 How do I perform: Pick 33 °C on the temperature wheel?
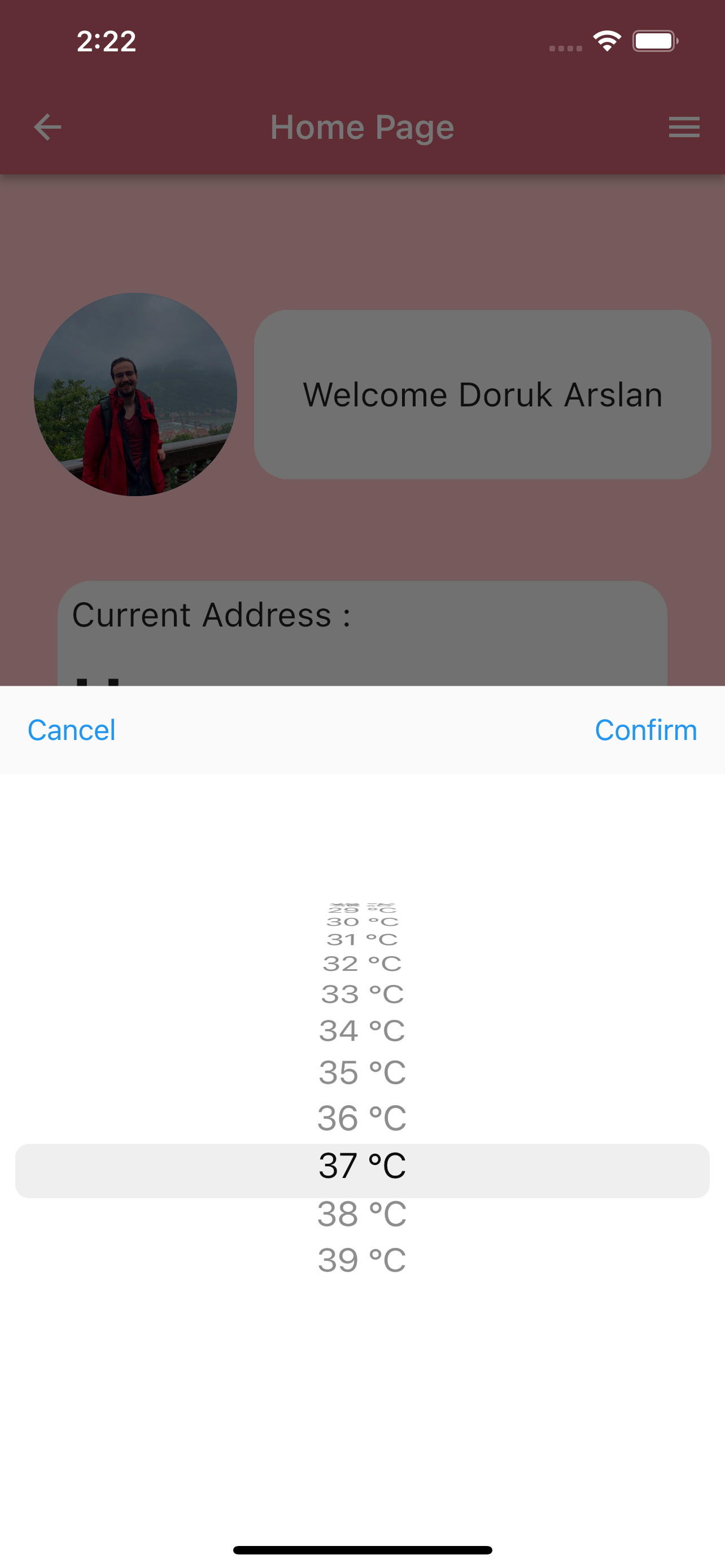coord(362,994)
